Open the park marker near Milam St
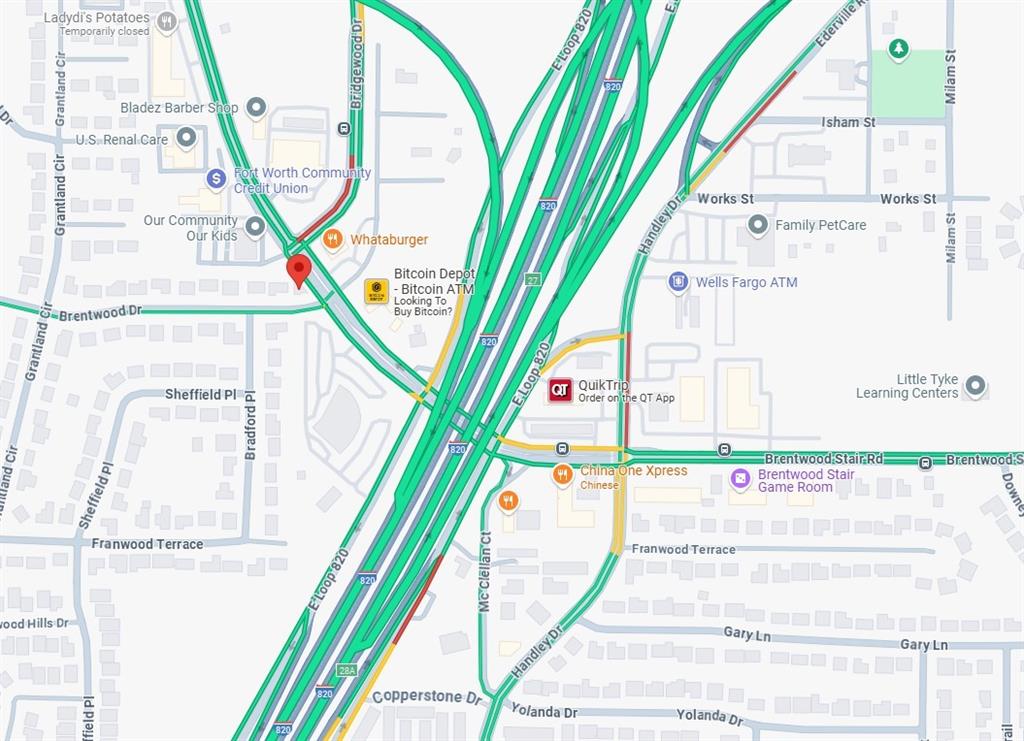1024x741 pixels. 898,48
